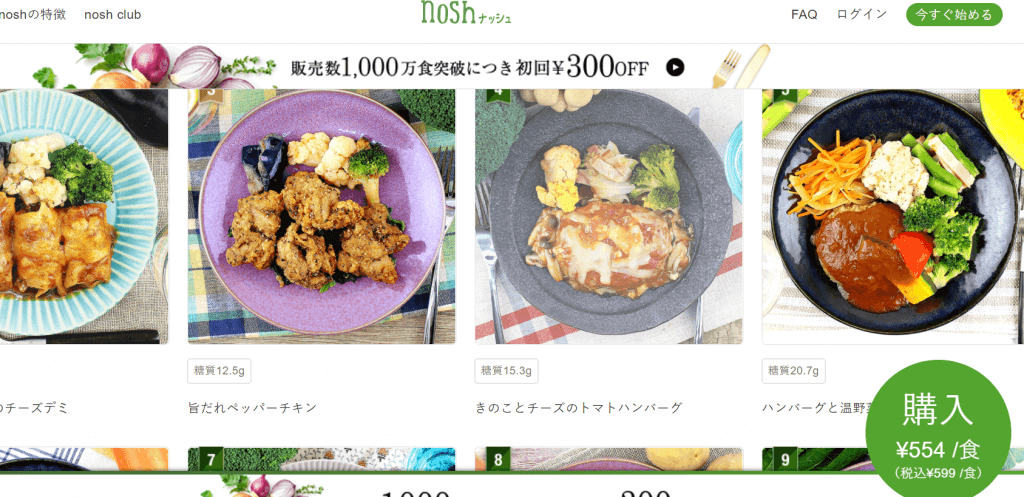The height and width of the screenshot is (497, 1024).
Task: Open the FAQ page
Action: point(803,15)
